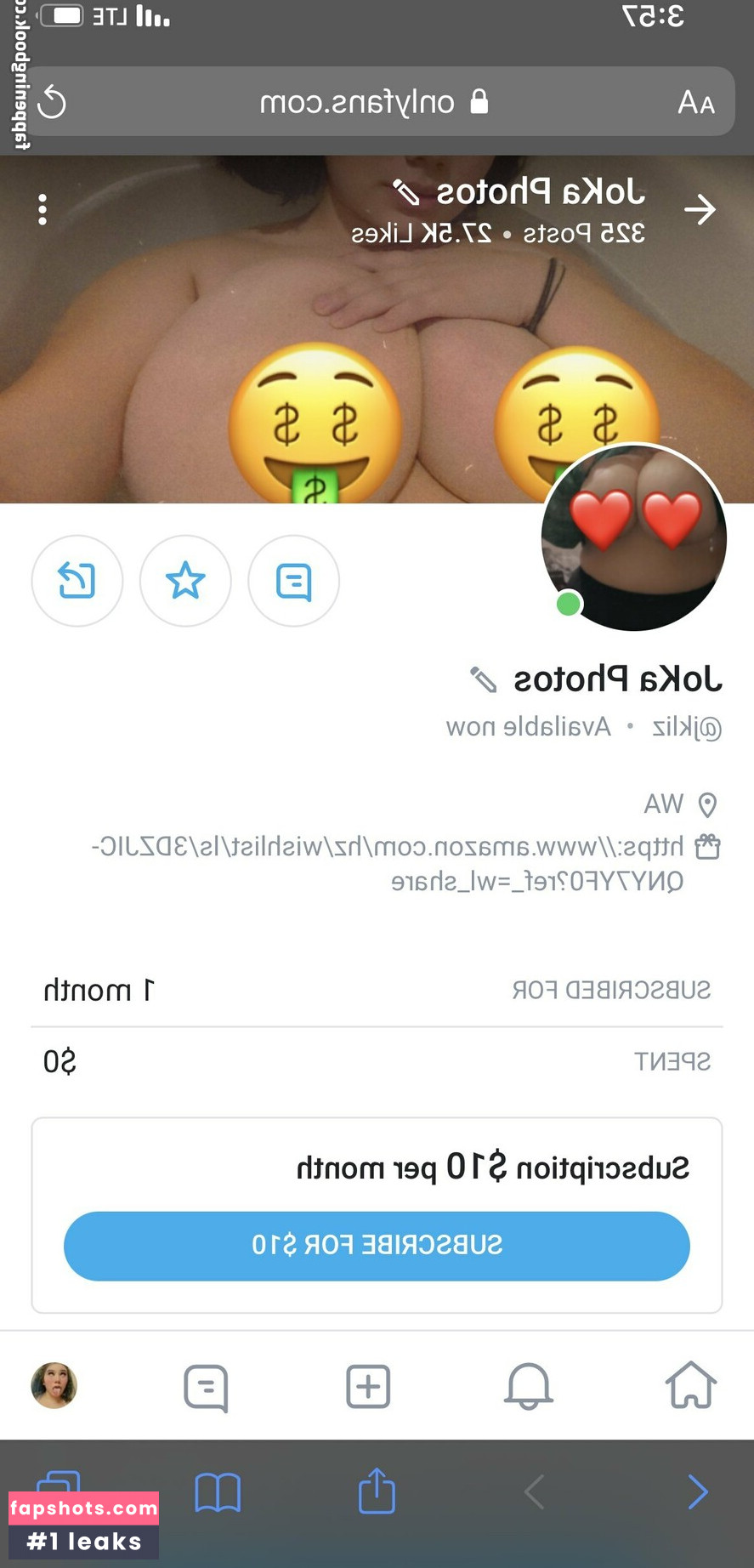Navigate back with Safari's blue chevron
This screenshot has width=754, height=1568.
point(698,1491)
